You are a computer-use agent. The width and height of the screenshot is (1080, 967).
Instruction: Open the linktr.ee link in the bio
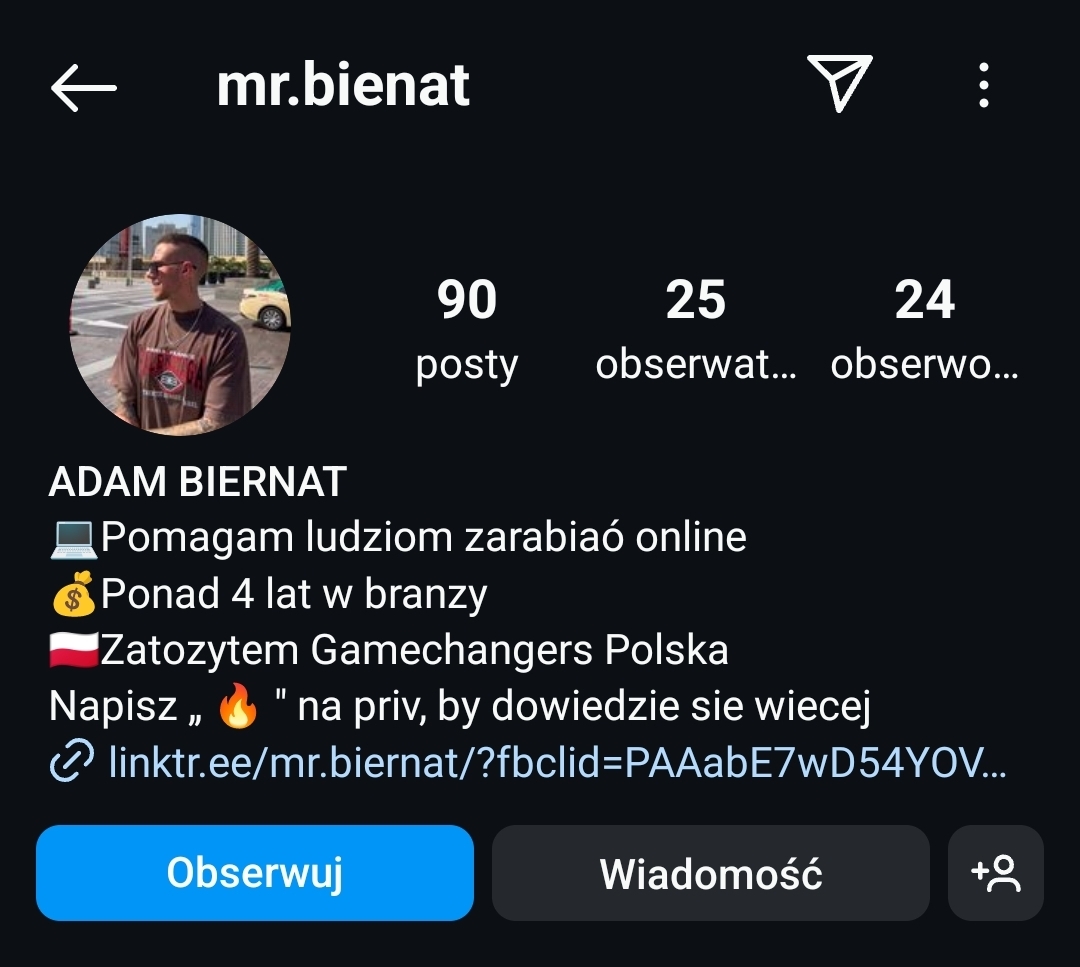(x=555, y=764)
